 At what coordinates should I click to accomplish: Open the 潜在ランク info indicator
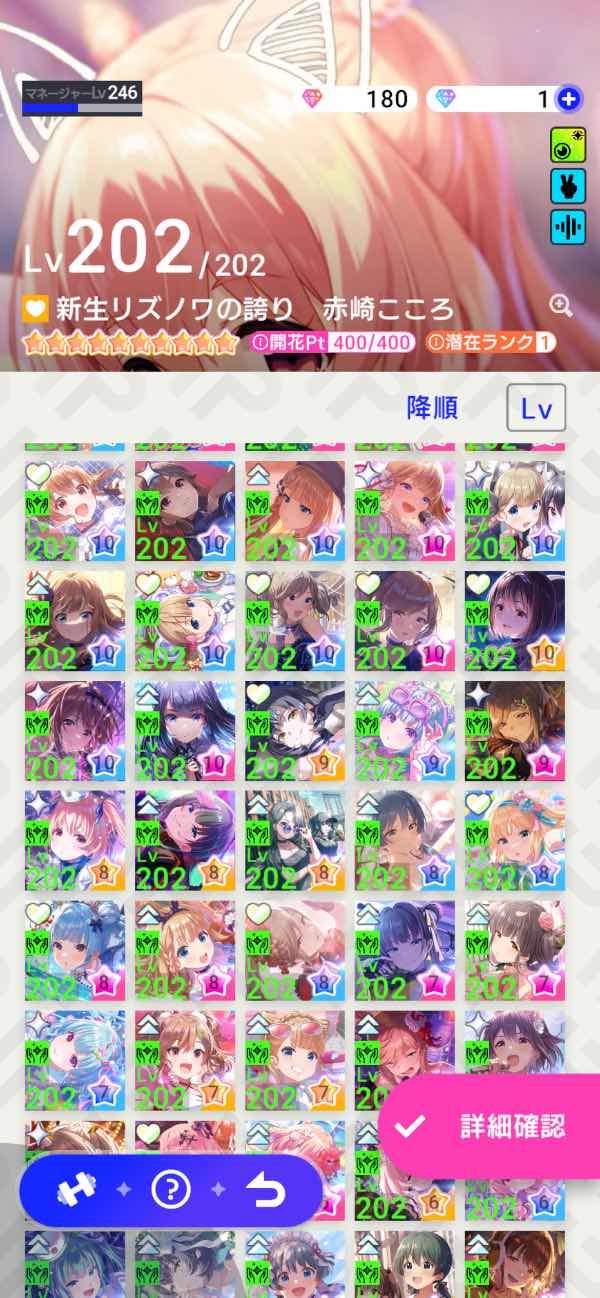437,343
